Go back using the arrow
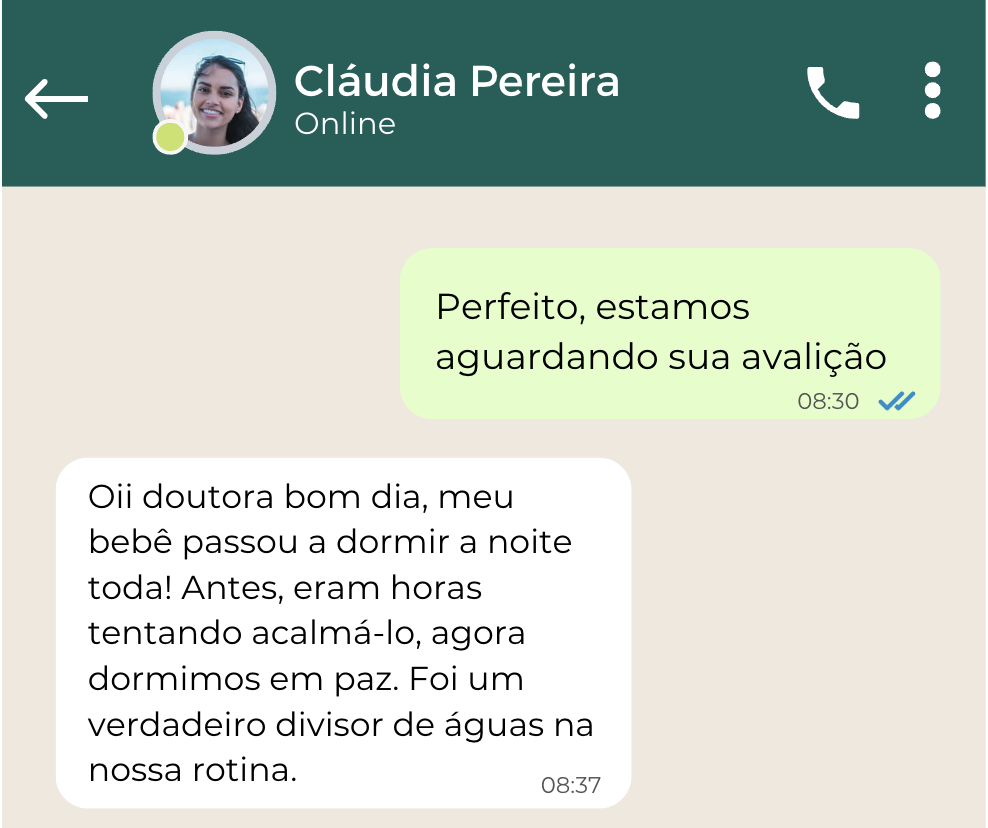 click(x=56, y=98)
